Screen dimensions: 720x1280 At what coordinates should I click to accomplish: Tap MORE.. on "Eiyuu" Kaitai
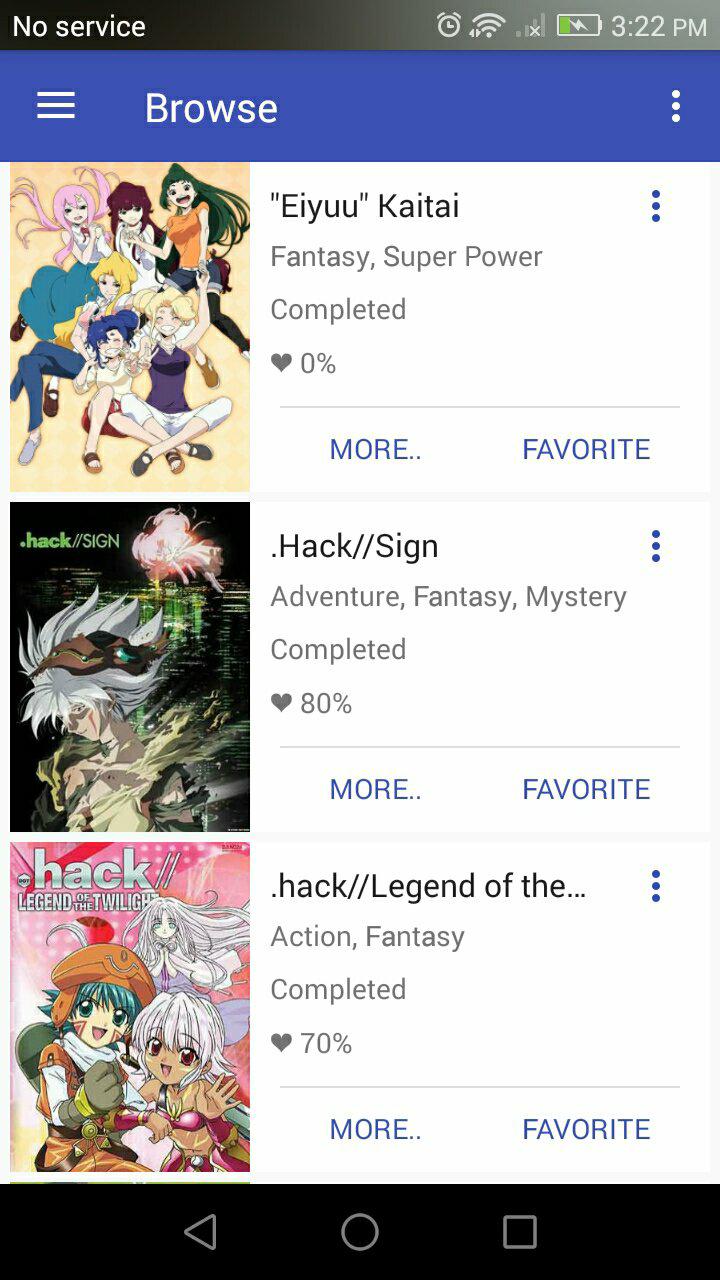coord(375,449)
